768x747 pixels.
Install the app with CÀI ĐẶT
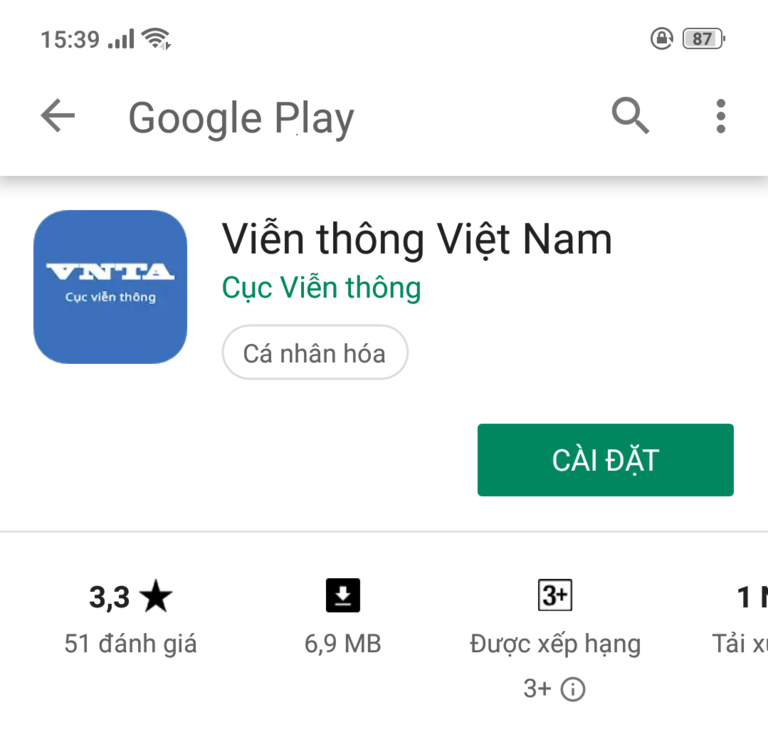point(605,460)
